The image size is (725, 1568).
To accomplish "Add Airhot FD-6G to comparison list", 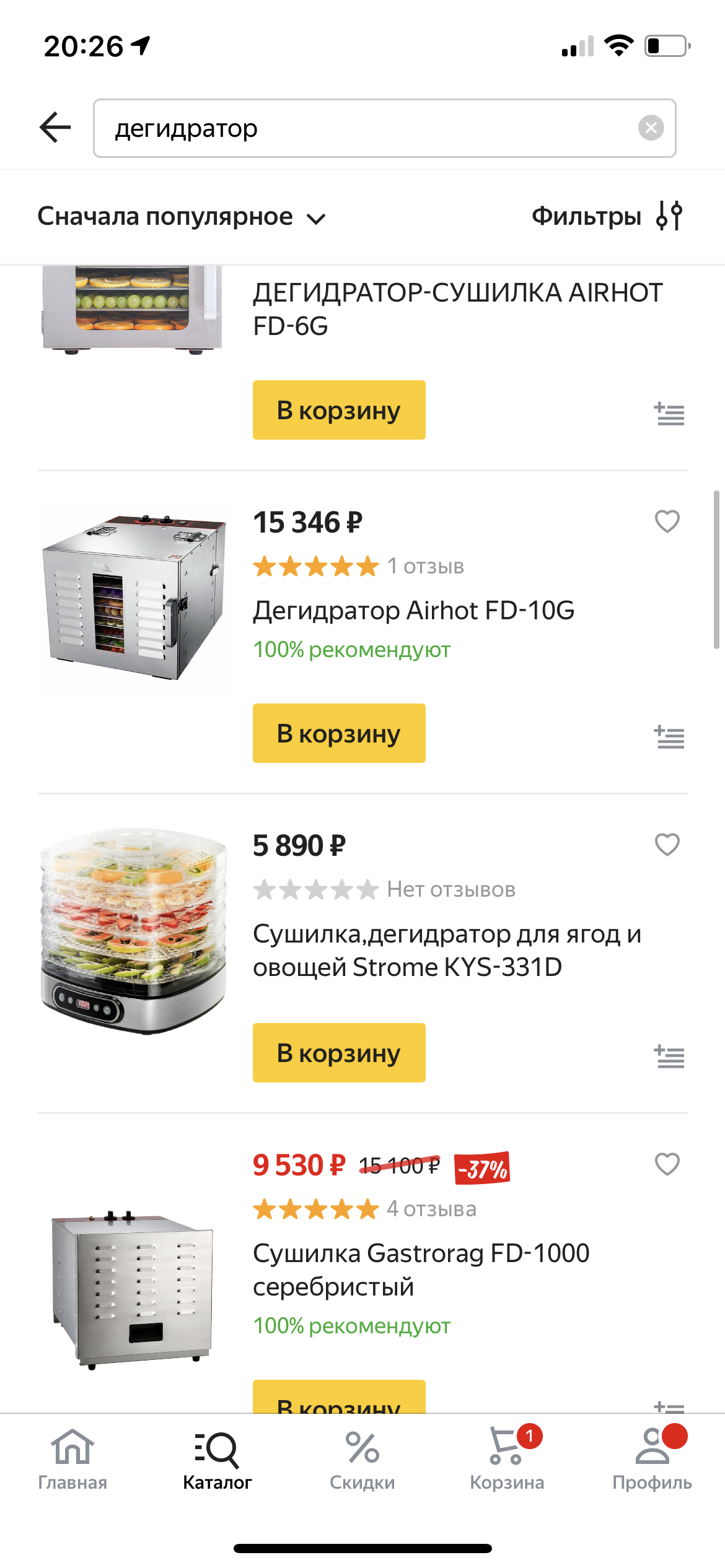I will click(669, 414).
